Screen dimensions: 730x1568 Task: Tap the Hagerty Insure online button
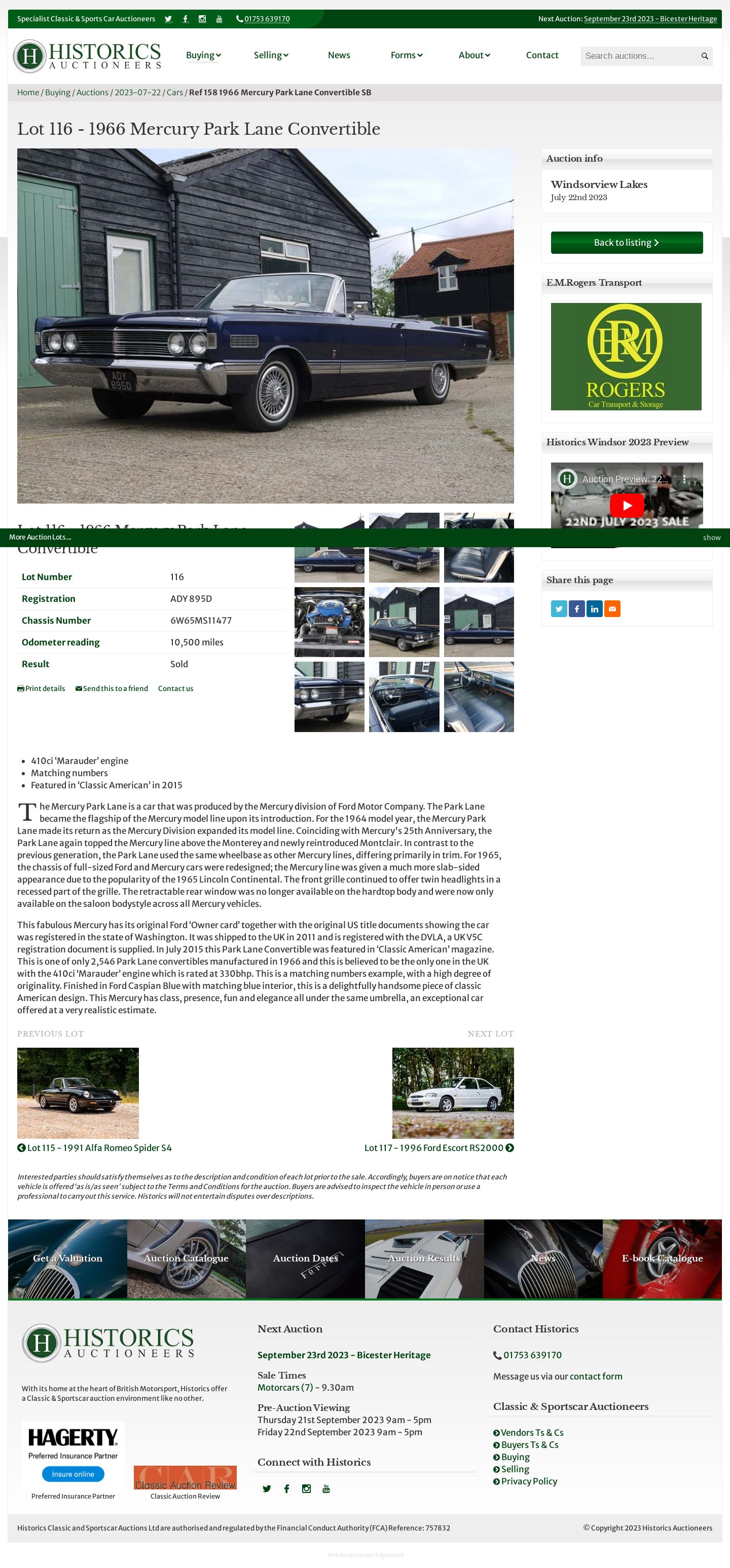[73, 1474]
